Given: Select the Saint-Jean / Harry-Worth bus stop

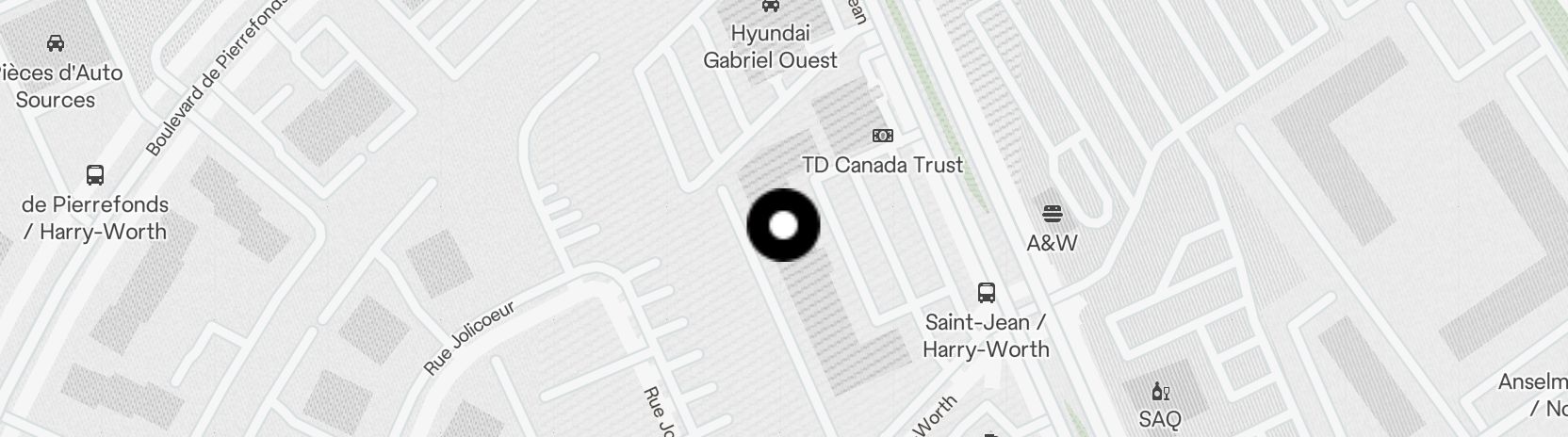Looking at the screenshot, I should (987, 293).
